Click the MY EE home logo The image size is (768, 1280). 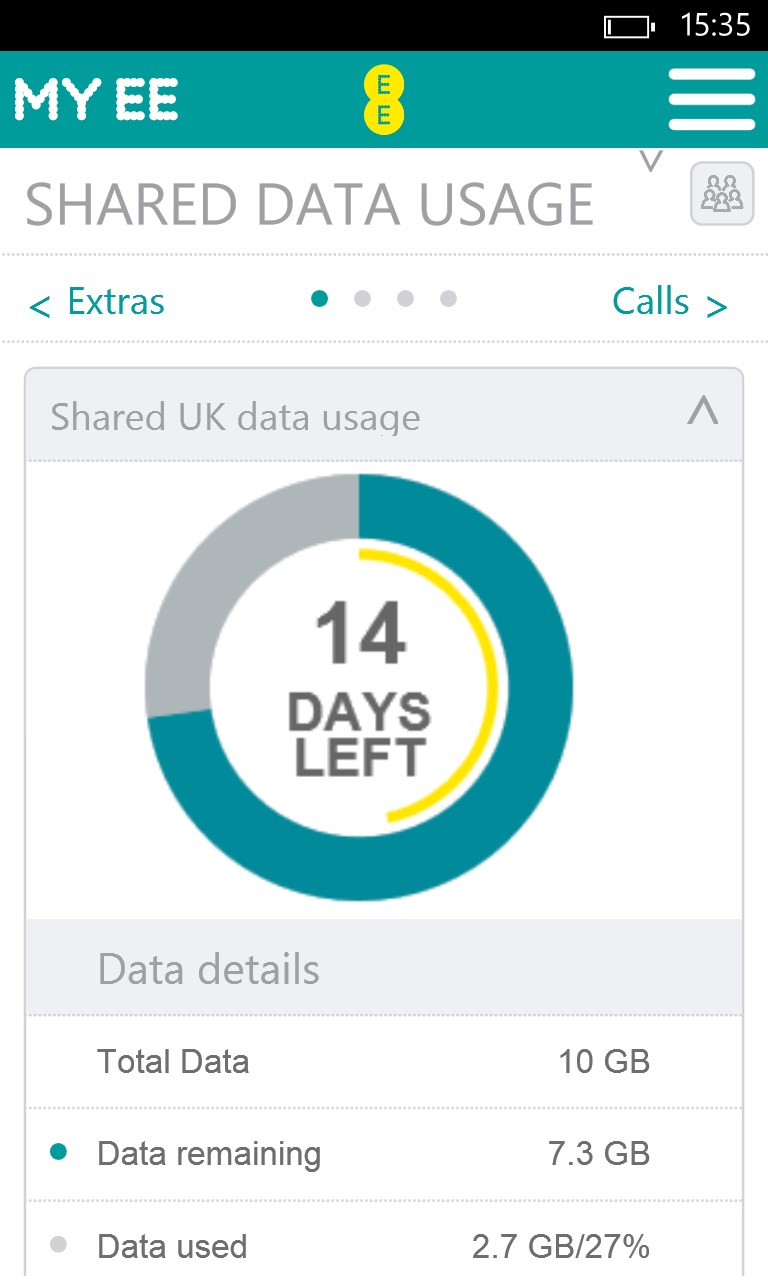click(95, 99)
